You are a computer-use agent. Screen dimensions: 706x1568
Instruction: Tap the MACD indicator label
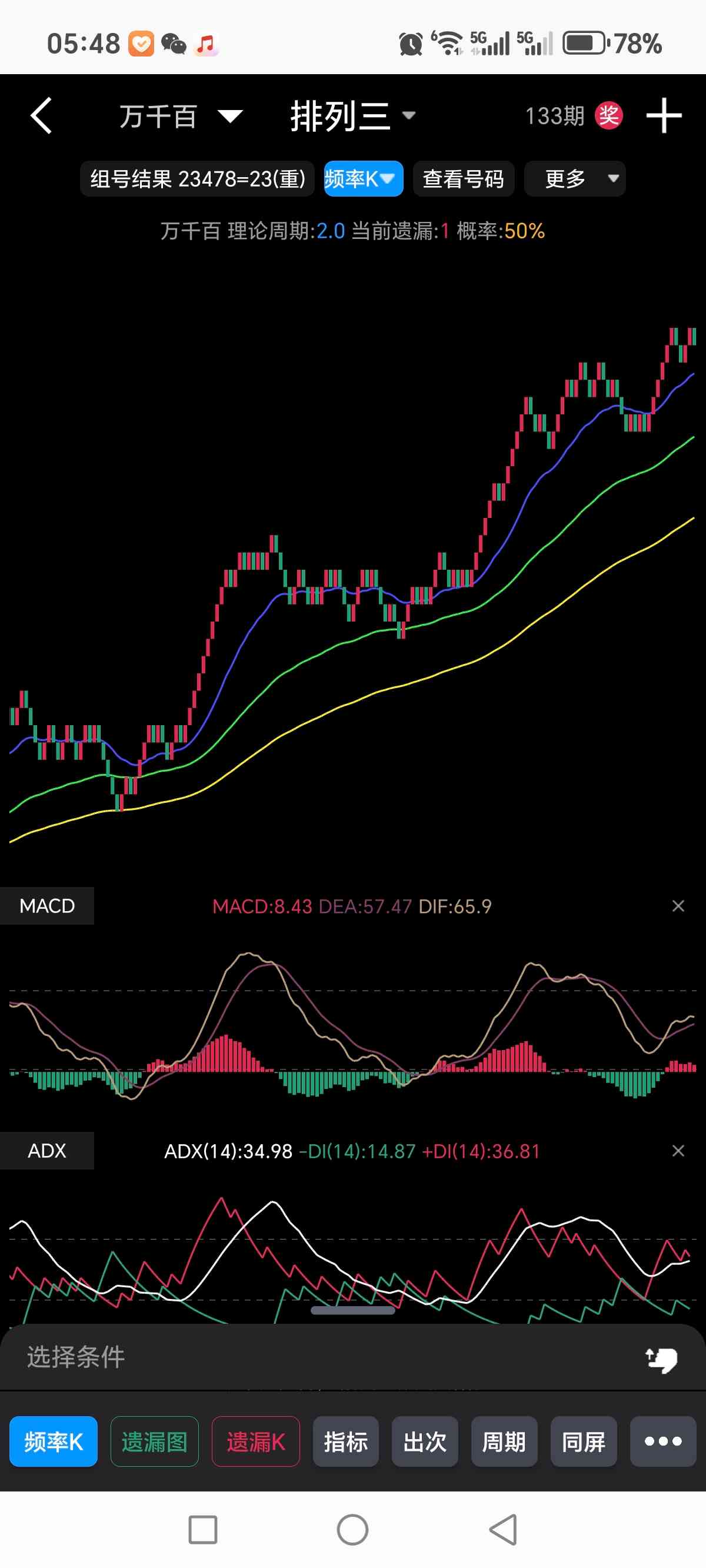pos(47,906)
